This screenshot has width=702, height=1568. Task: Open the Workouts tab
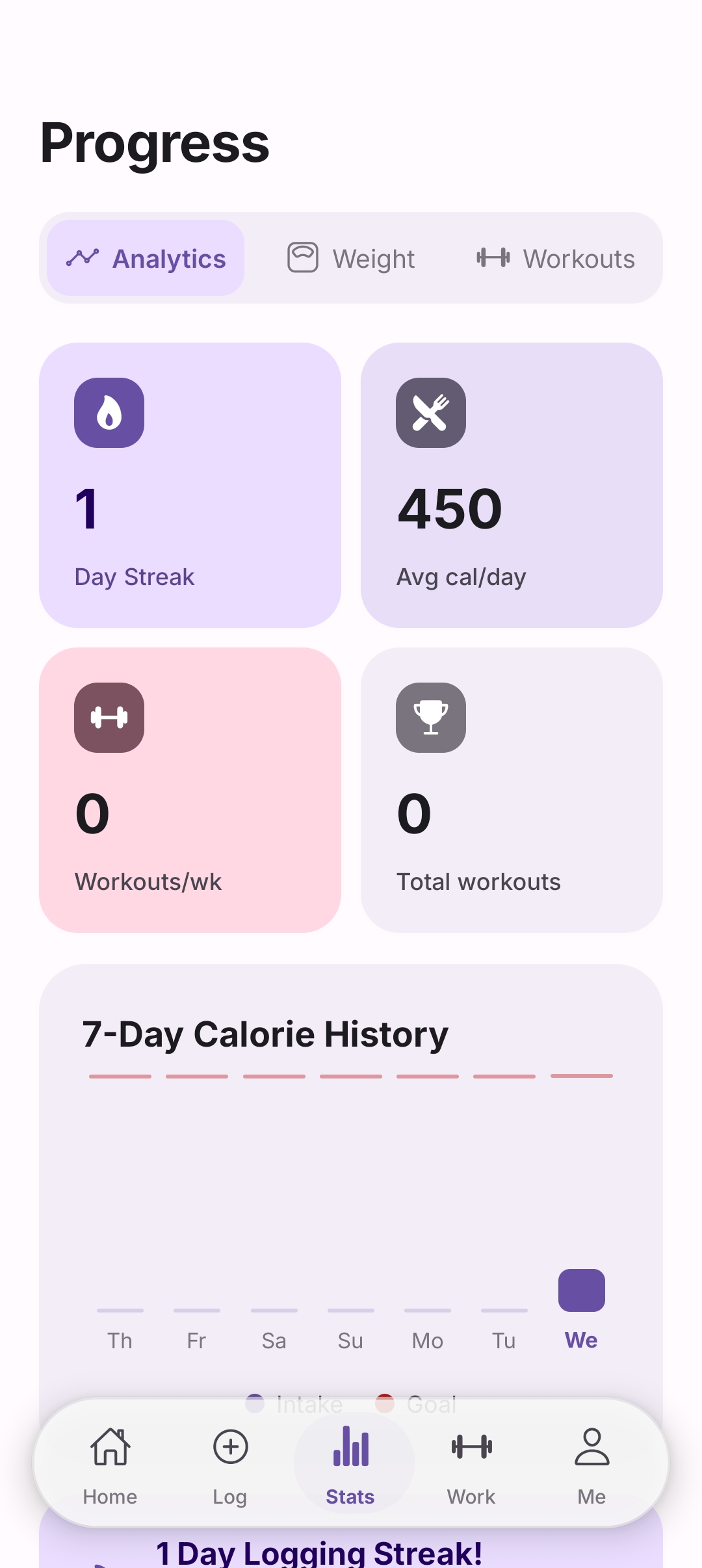pos(556,258)
